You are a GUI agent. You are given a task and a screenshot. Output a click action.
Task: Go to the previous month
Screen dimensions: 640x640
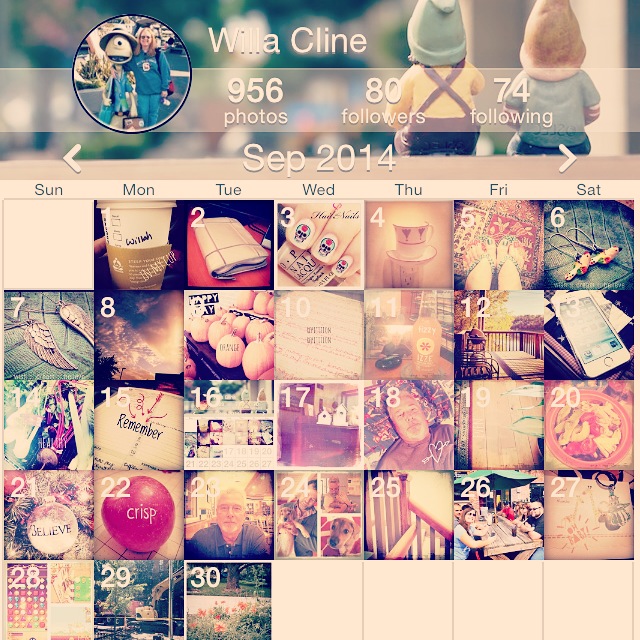point(72,158)
